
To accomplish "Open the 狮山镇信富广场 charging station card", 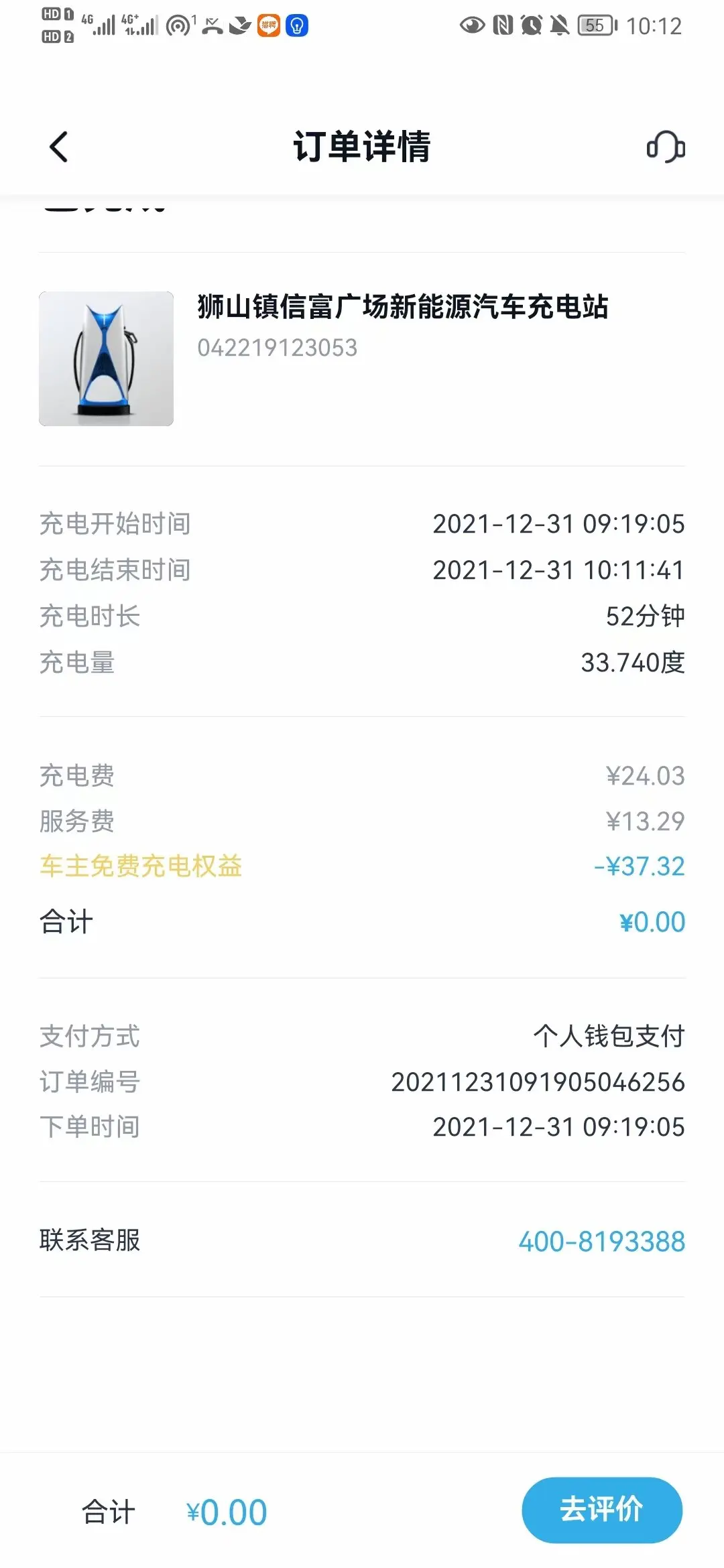I will click(x=362, y=358).
